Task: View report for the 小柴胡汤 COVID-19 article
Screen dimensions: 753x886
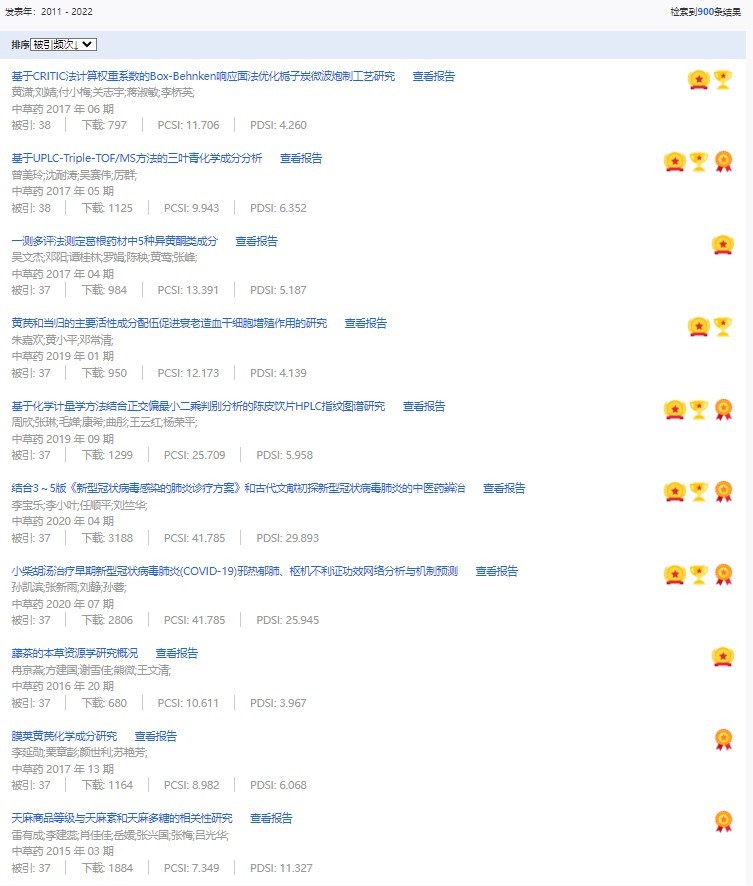Action: (497, 571)
